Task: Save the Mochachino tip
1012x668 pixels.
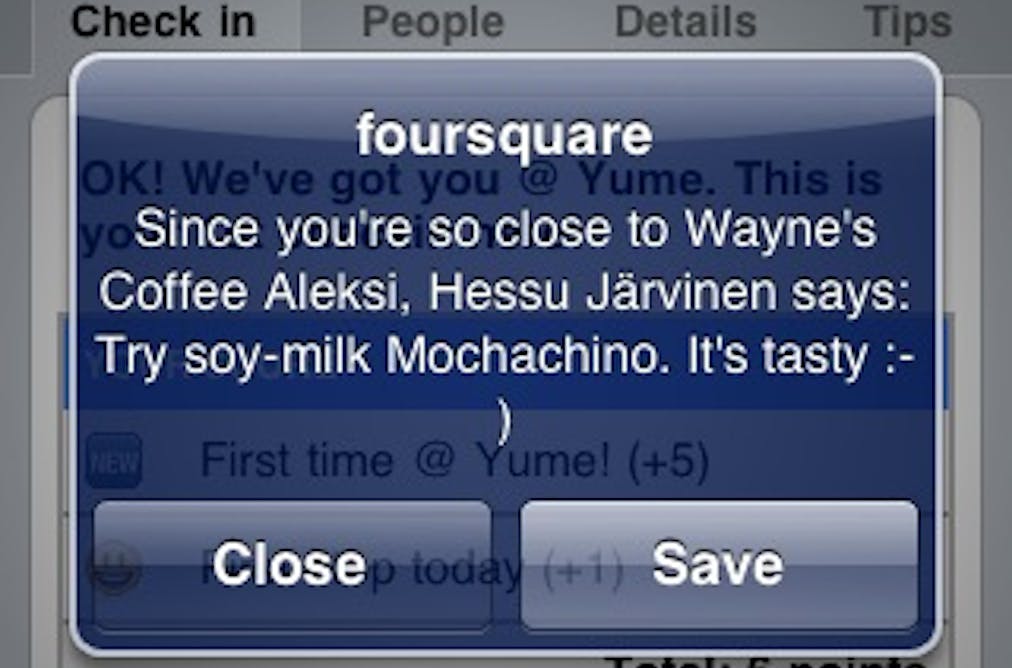Action: point(718,565)
